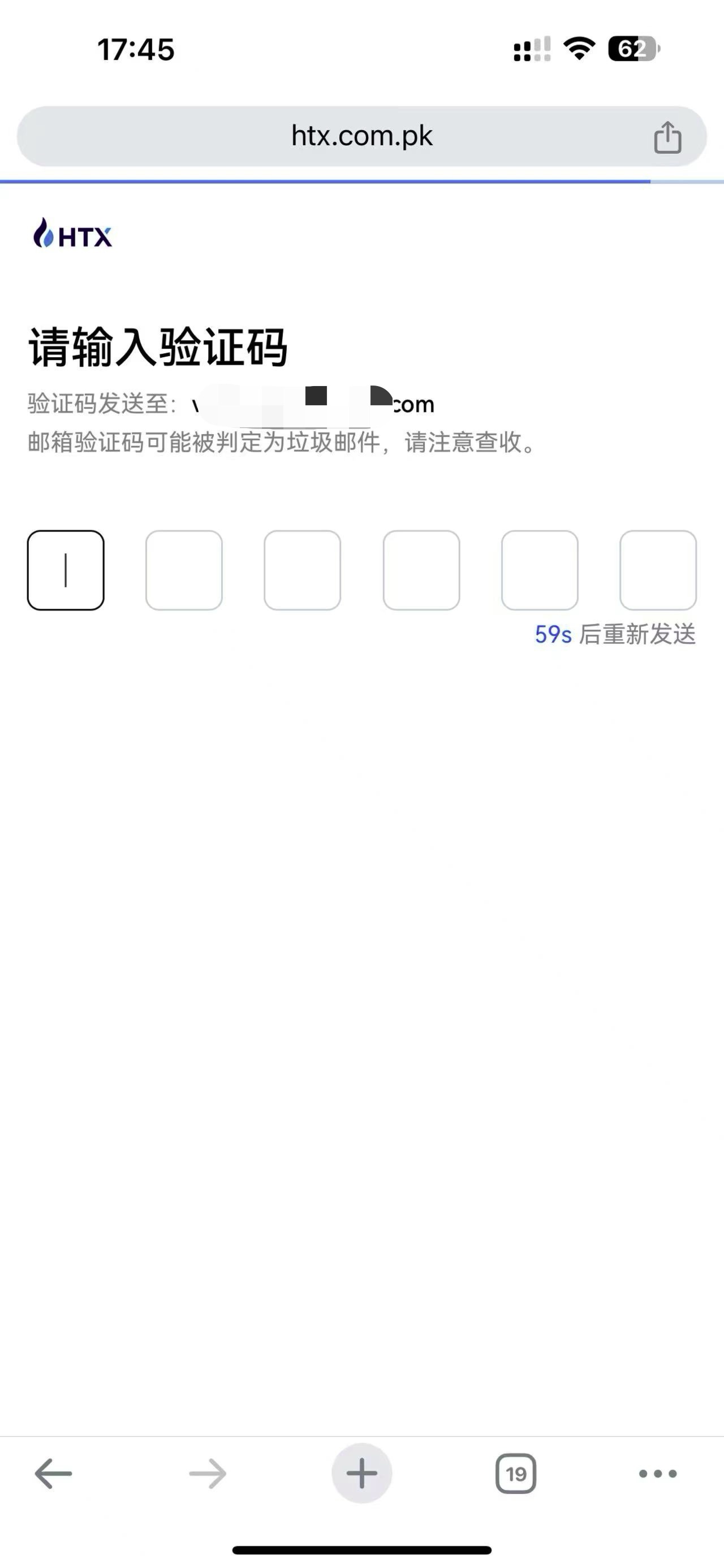This screenshot has height=1568, width=724.
Task: Select the fourth verification code box
Action: (421, 570)
